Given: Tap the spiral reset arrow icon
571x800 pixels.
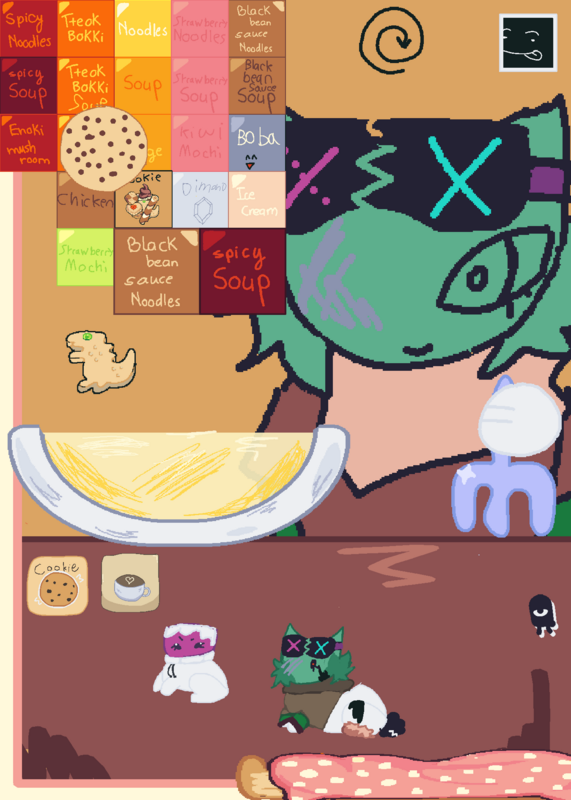Looking at the screenshot, I should 391,40.
